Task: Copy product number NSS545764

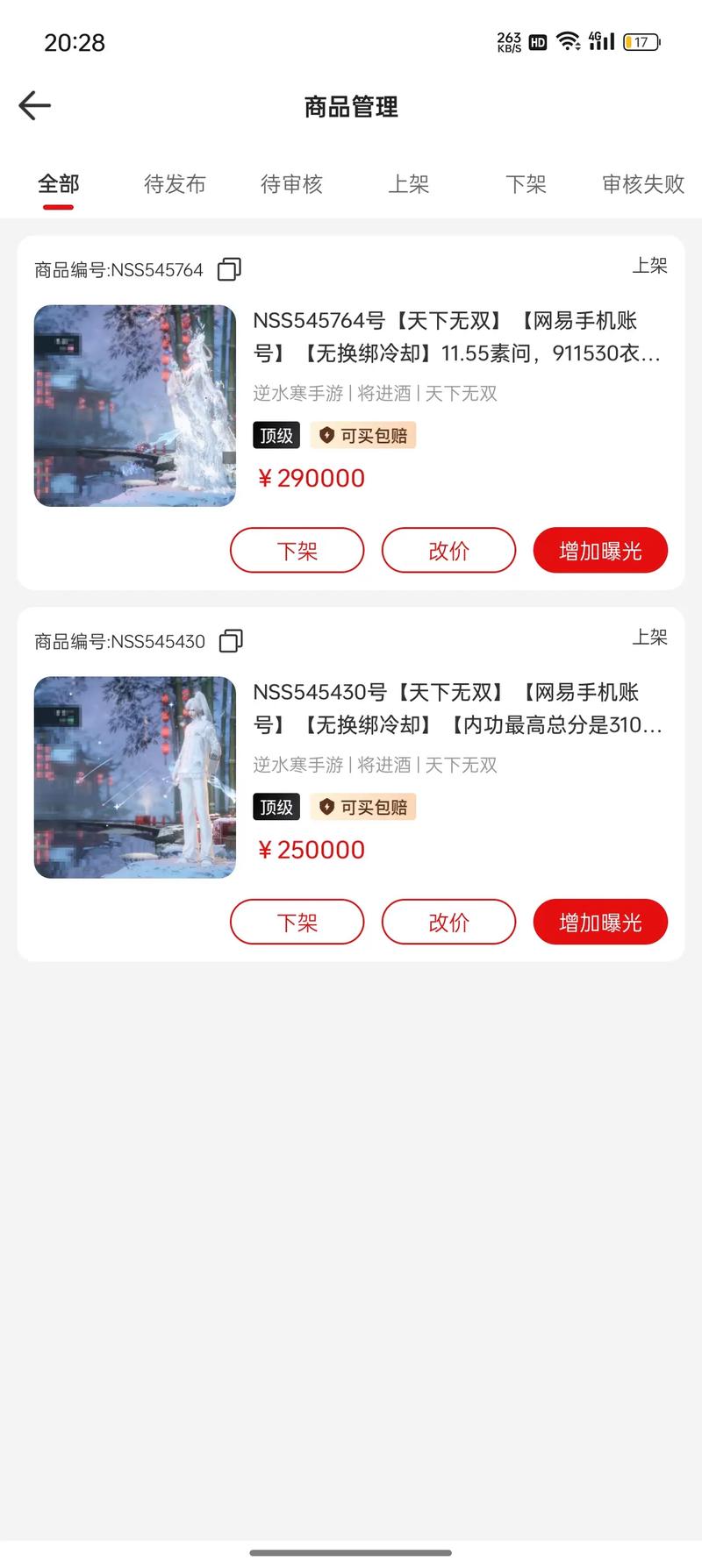Action: pos(229,269)
